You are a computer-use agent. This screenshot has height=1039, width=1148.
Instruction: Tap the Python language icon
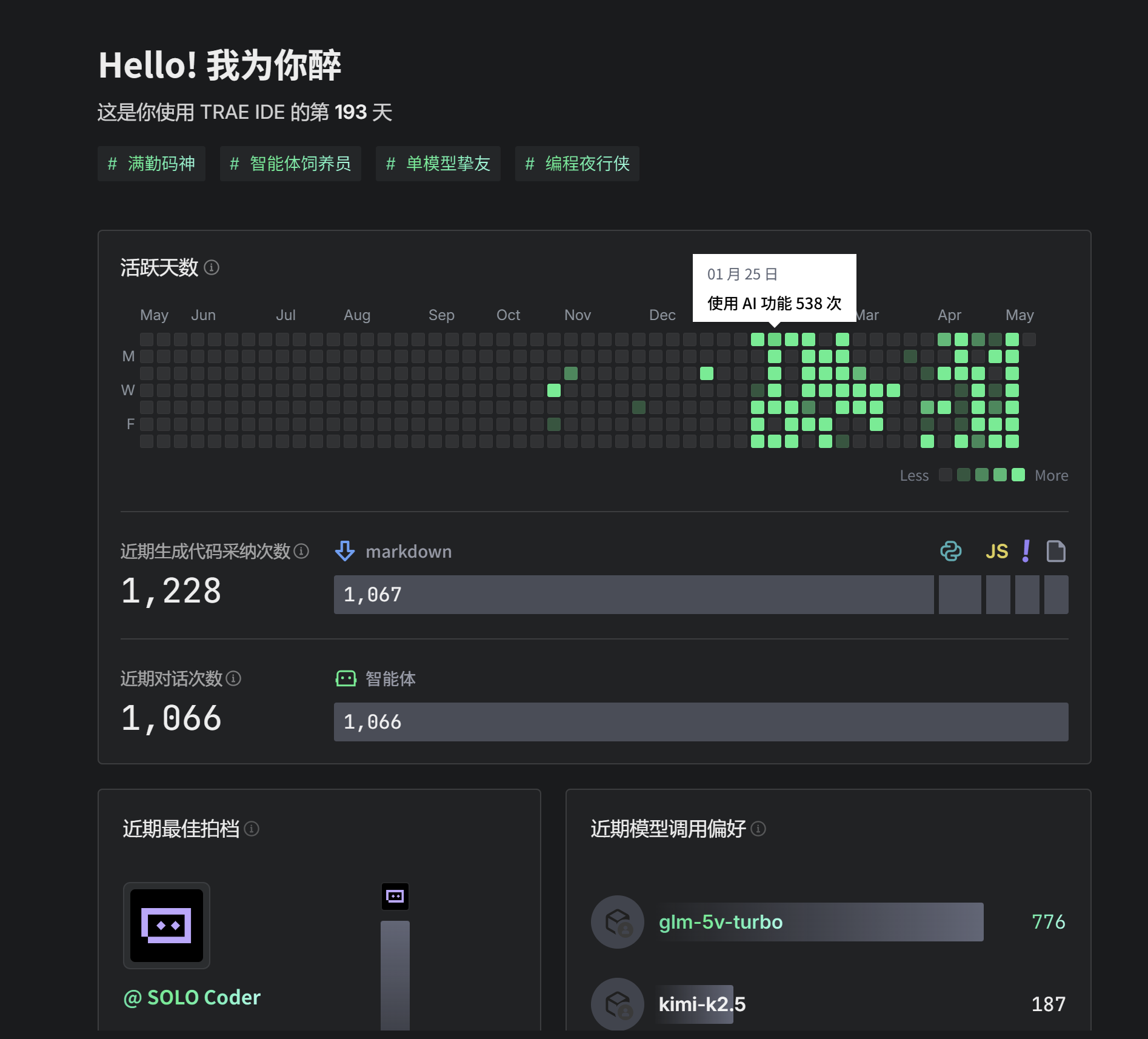pos(951,551)
